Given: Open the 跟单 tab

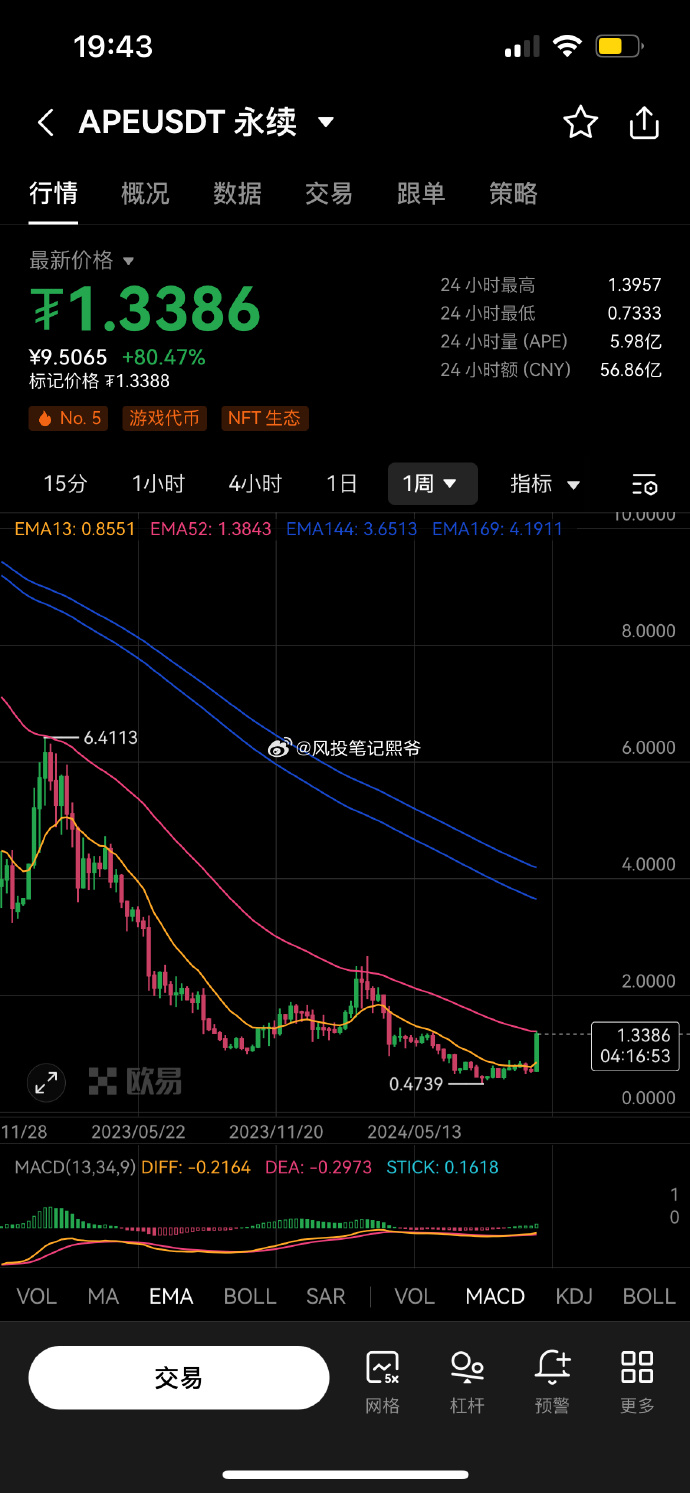Looking at the screenshot, I should click(421, 193).
